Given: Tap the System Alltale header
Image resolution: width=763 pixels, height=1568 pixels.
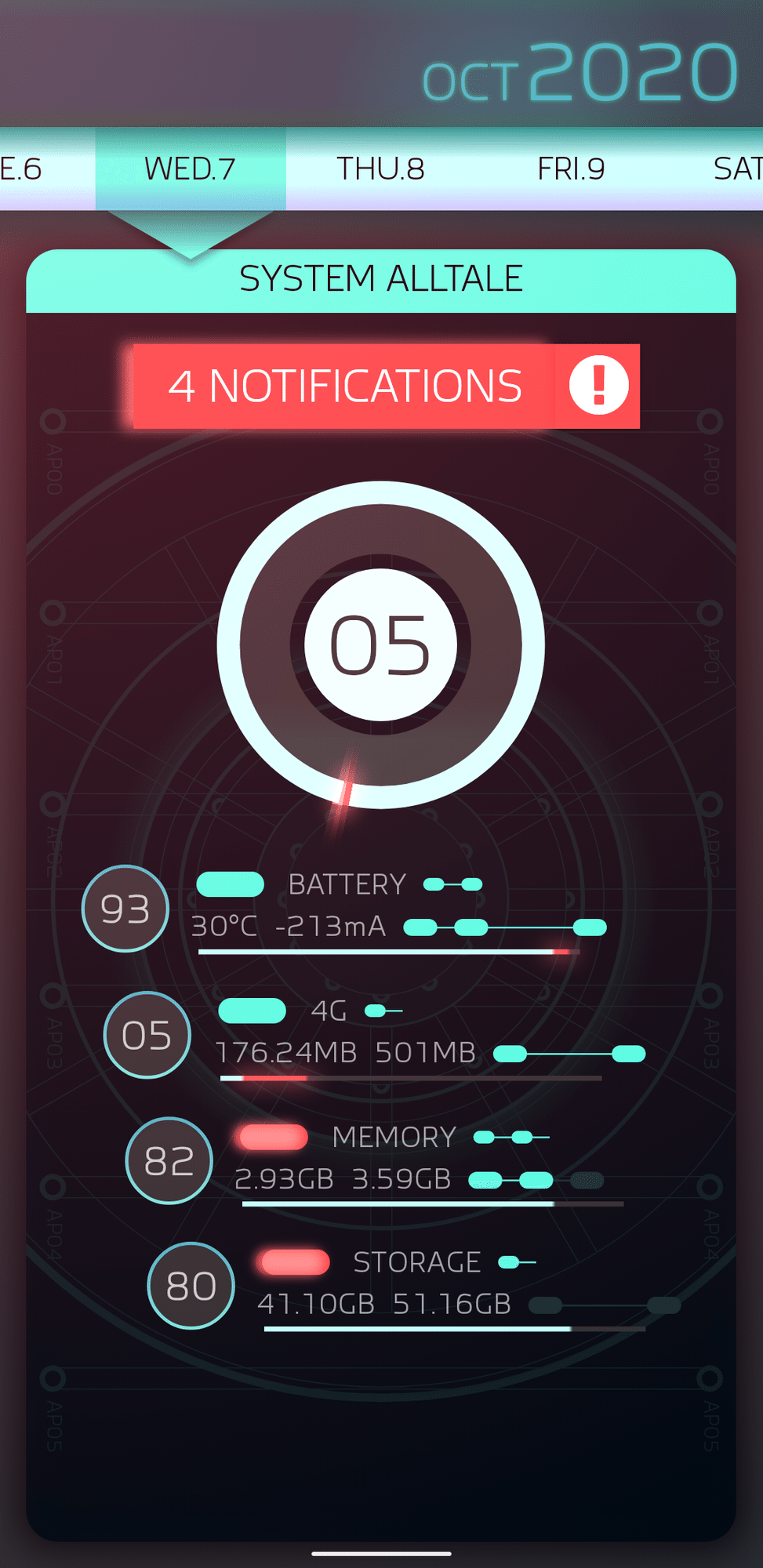Looking at the screenshot, I should click(x=381, y=280).
